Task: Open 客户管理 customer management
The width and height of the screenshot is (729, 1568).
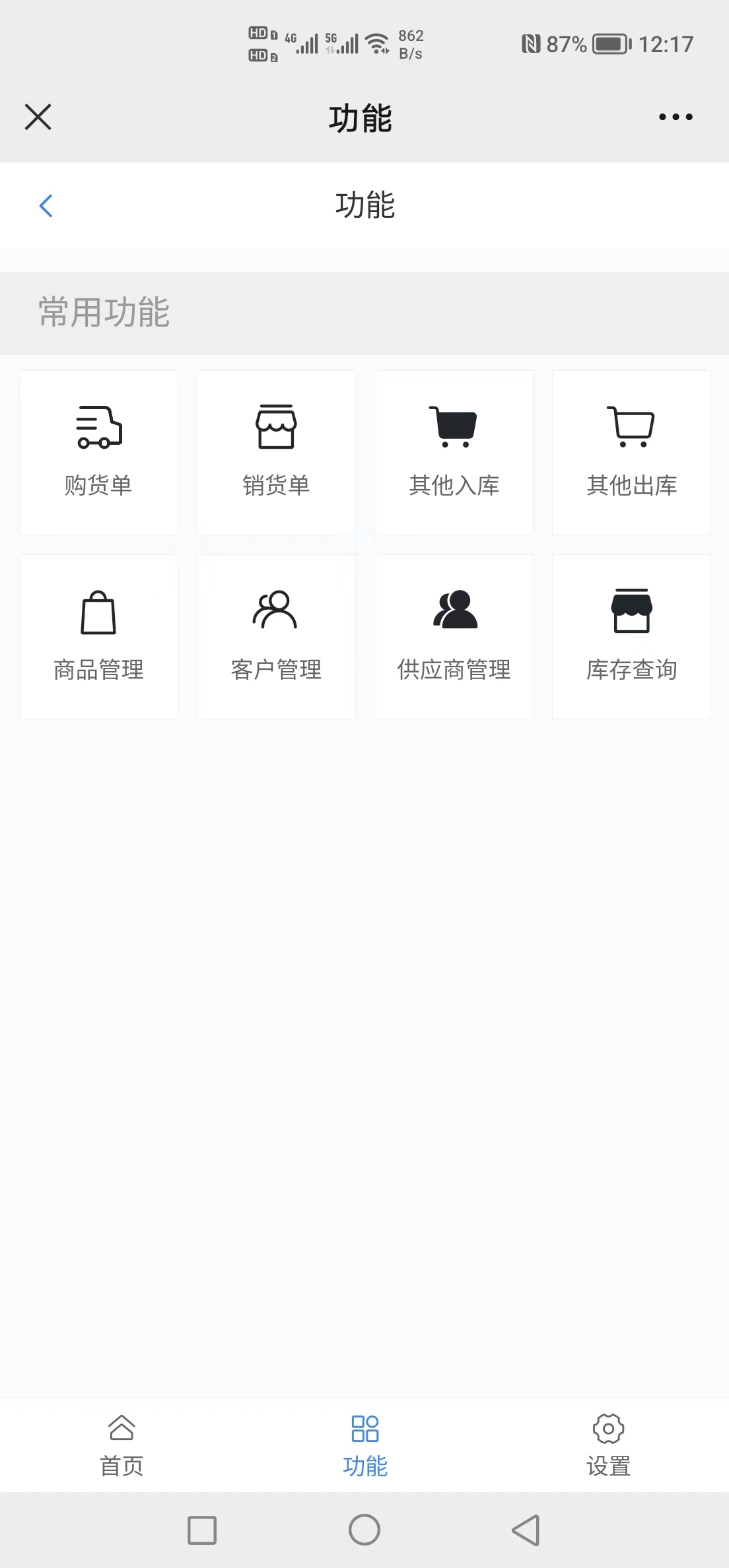Action: (x=276, y=636)
